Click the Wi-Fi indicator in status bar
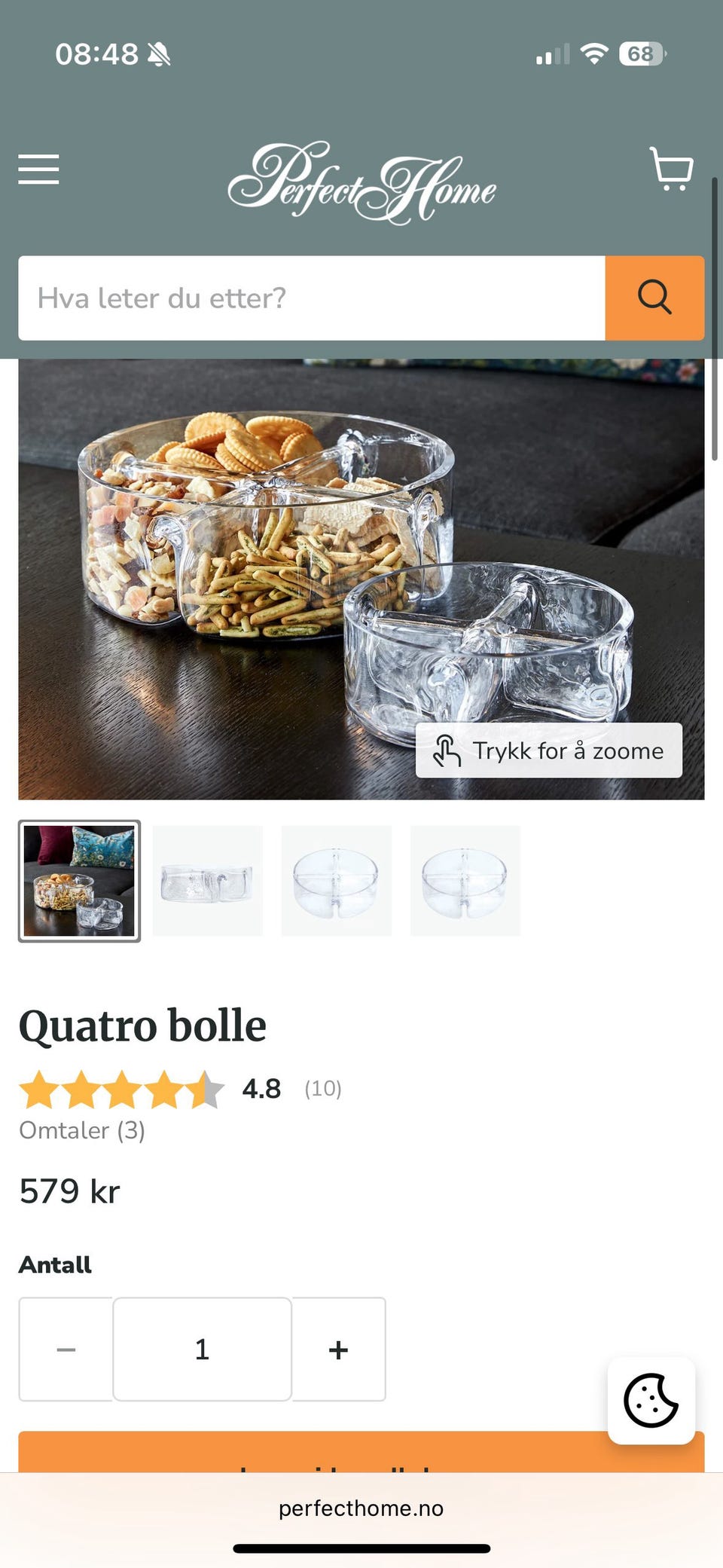 pyautogui.click(x=594, y=52)
